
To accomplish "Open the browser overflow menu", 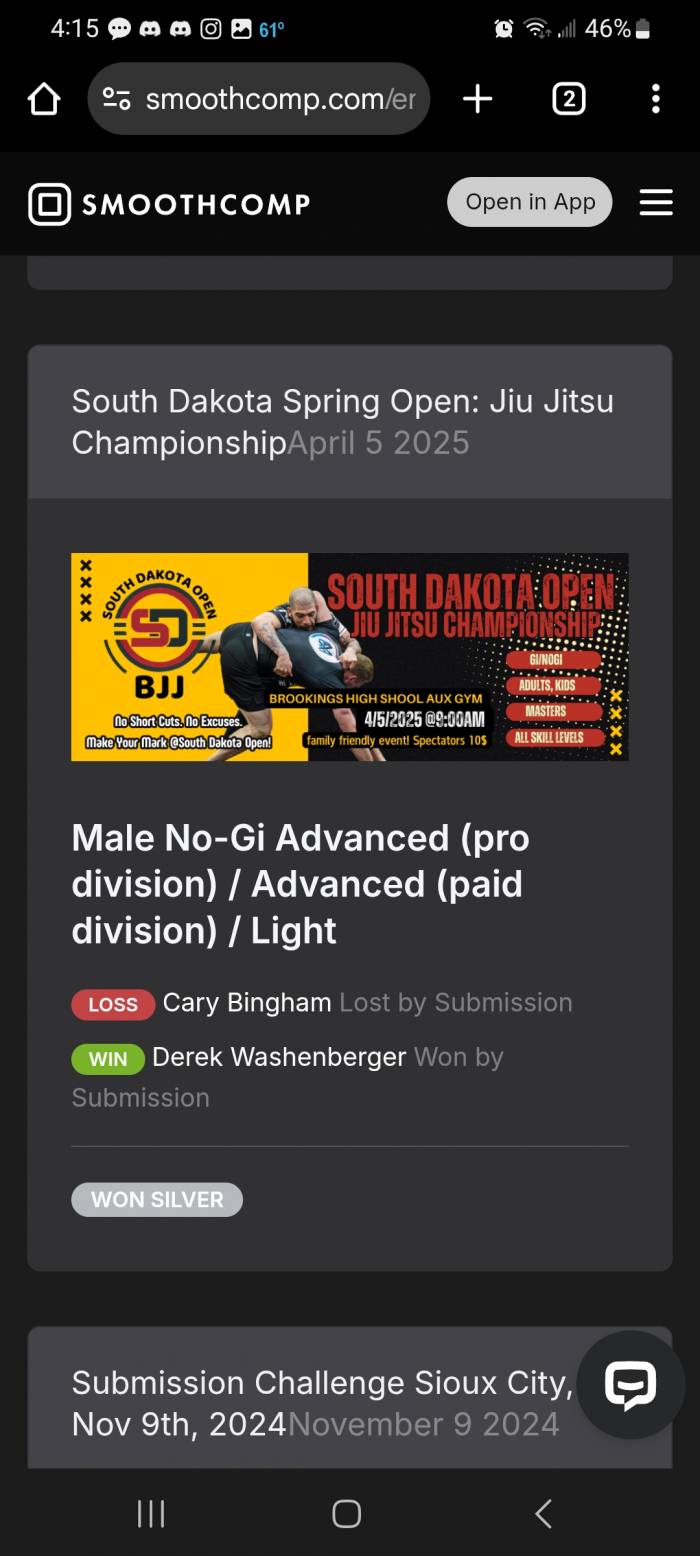I will (x=655, y=99).
